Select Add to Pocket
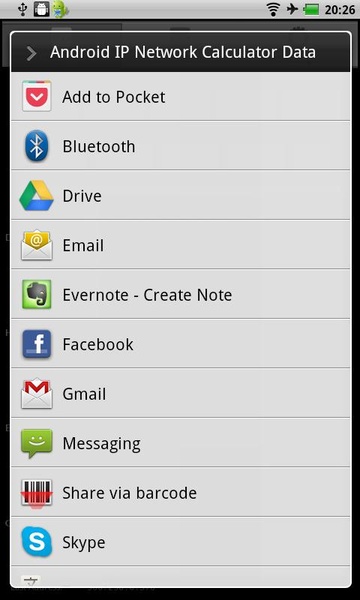Viewport: 360px width, 600px height. [180, 97]
